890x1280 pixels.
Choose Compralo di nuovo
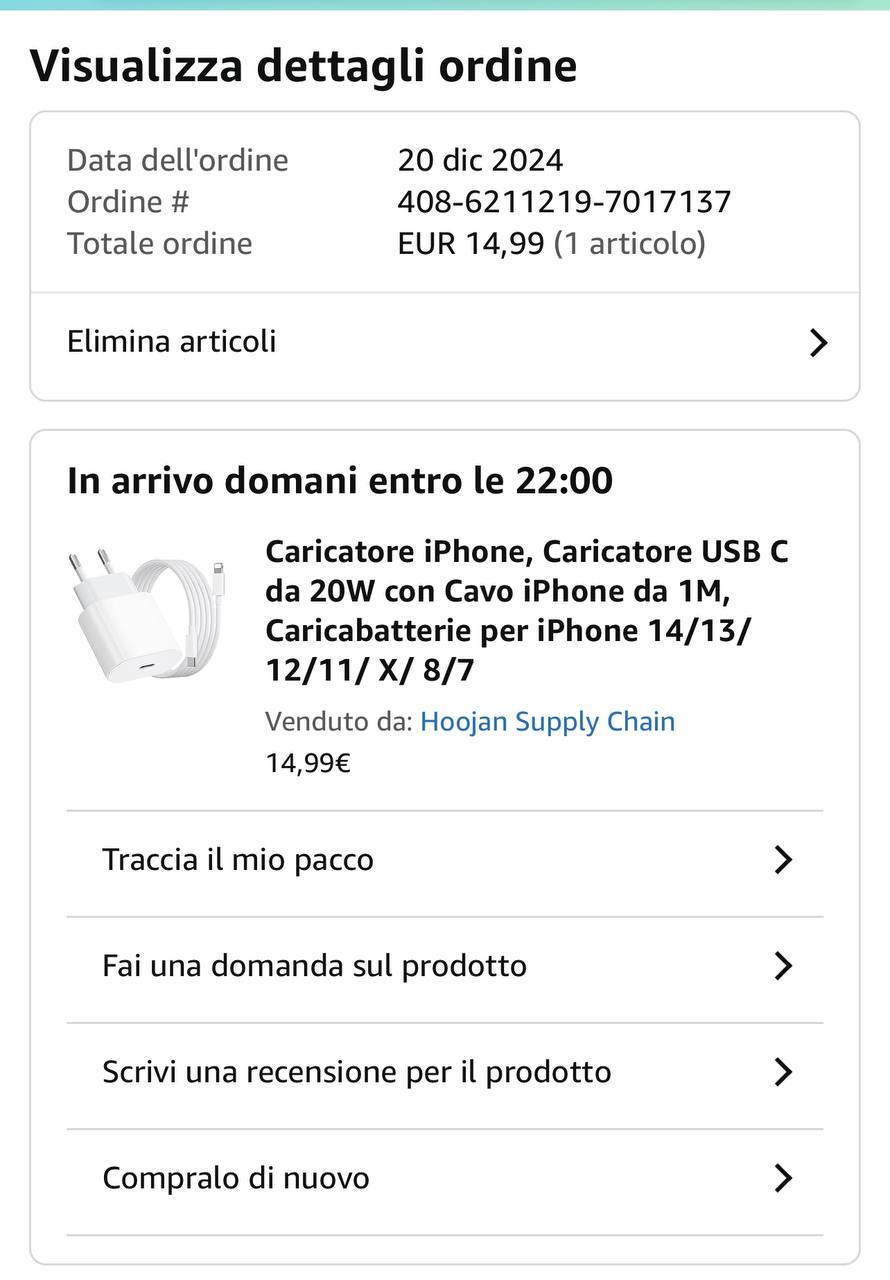(445, 1178)
